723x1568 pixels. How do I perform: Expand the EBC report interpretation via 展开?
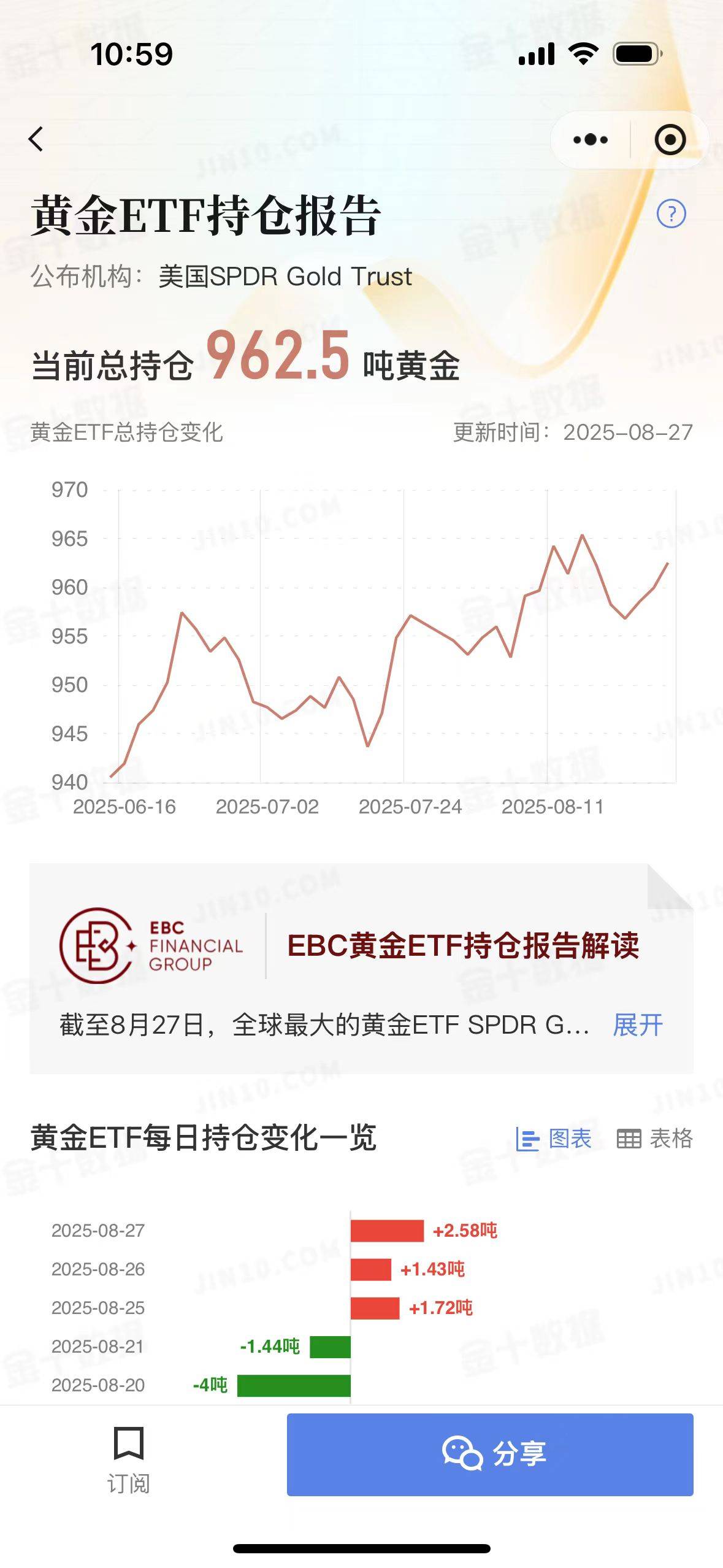pos(638,1025)
